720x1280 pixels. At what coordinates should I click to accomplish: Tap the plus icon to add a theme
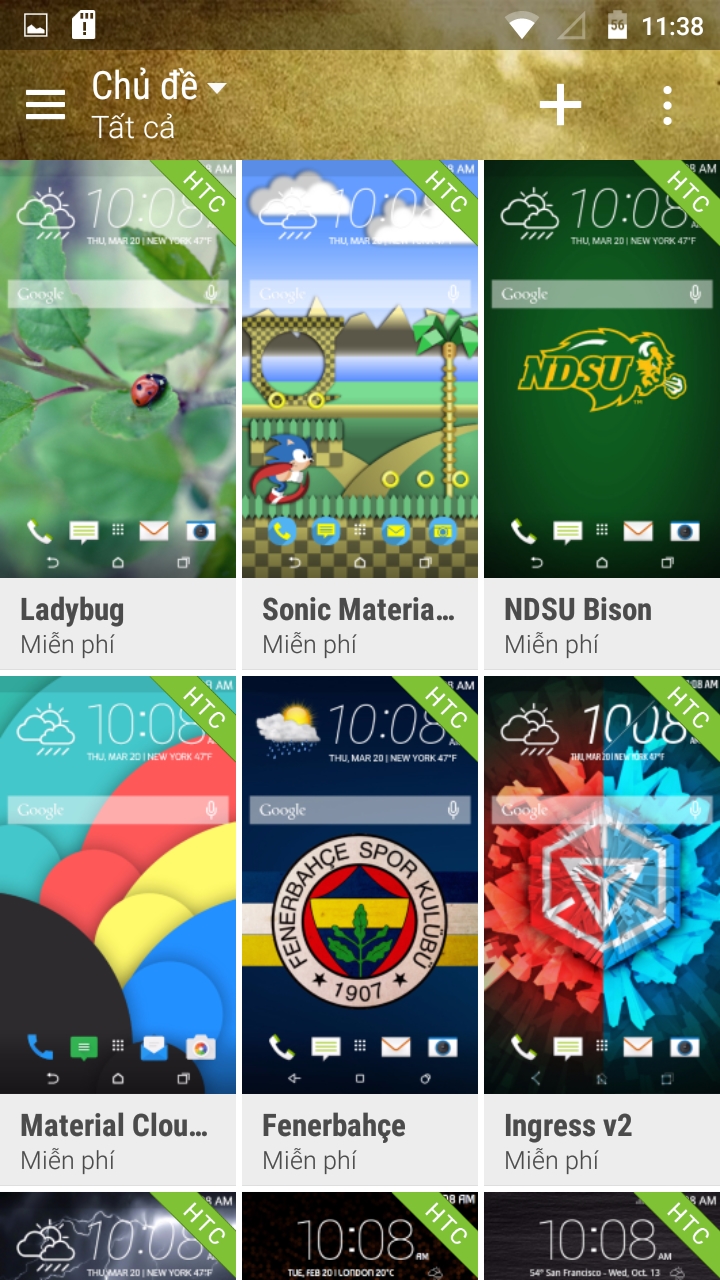560,105
